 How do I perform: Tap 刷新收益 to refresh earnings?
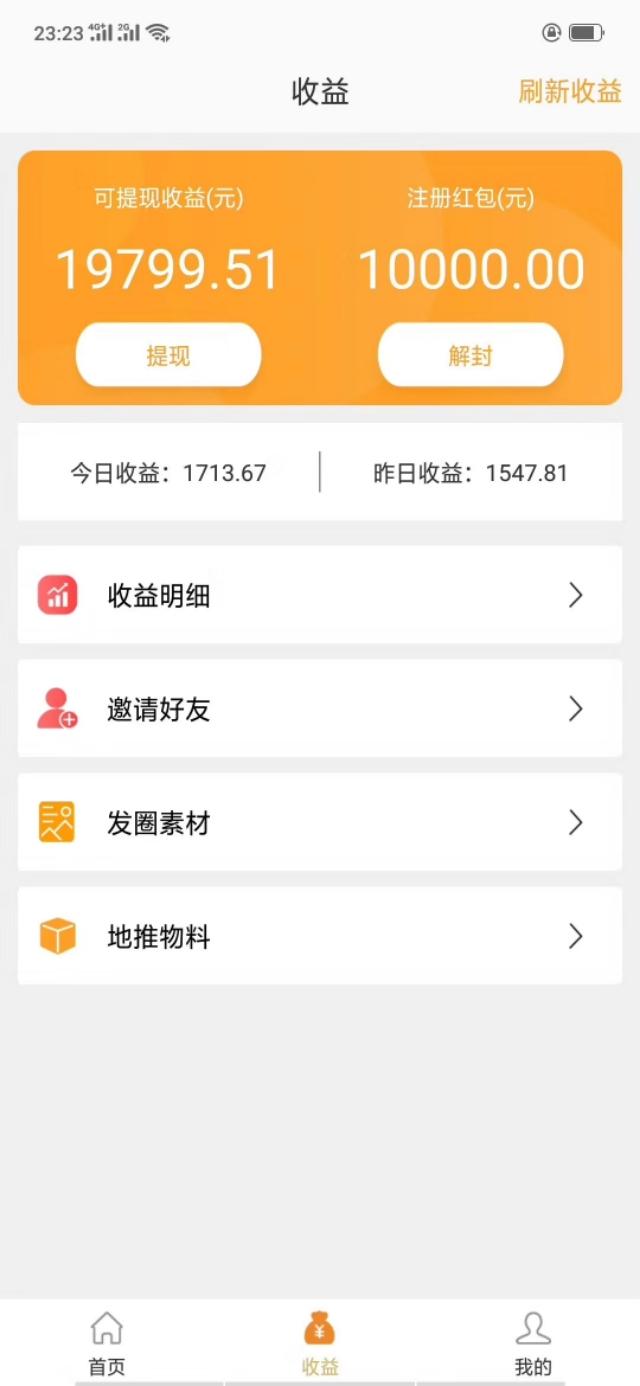point(569,92)
